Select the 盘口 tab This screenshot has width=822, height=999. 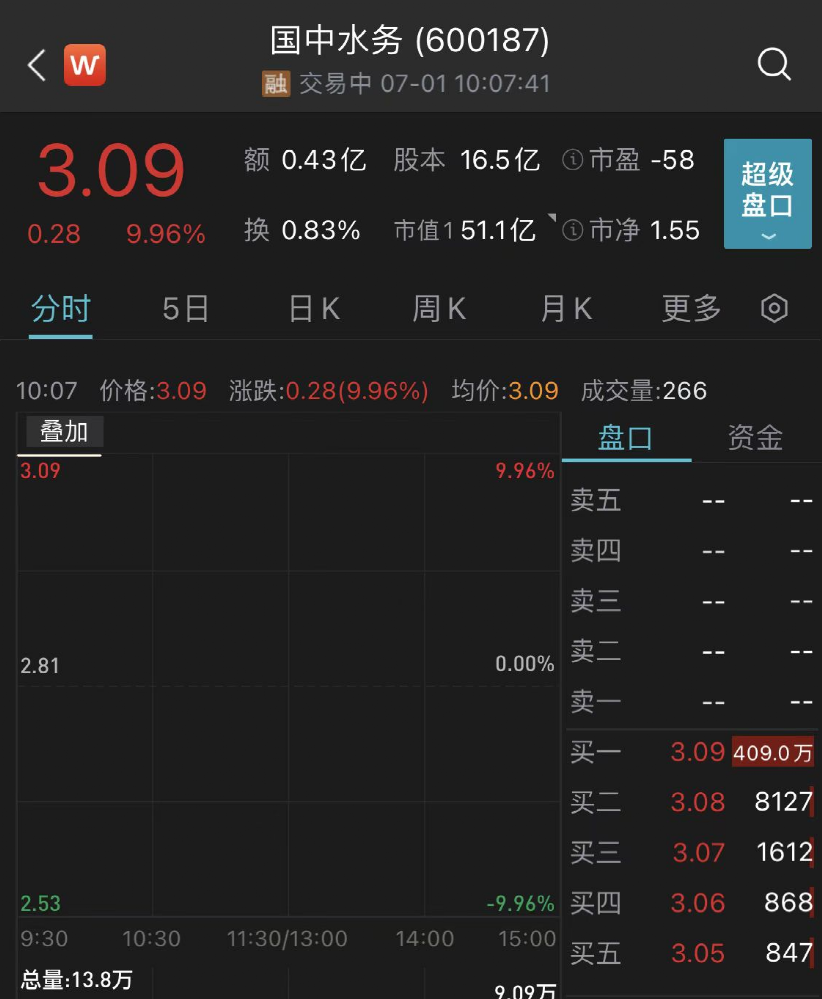626,438
